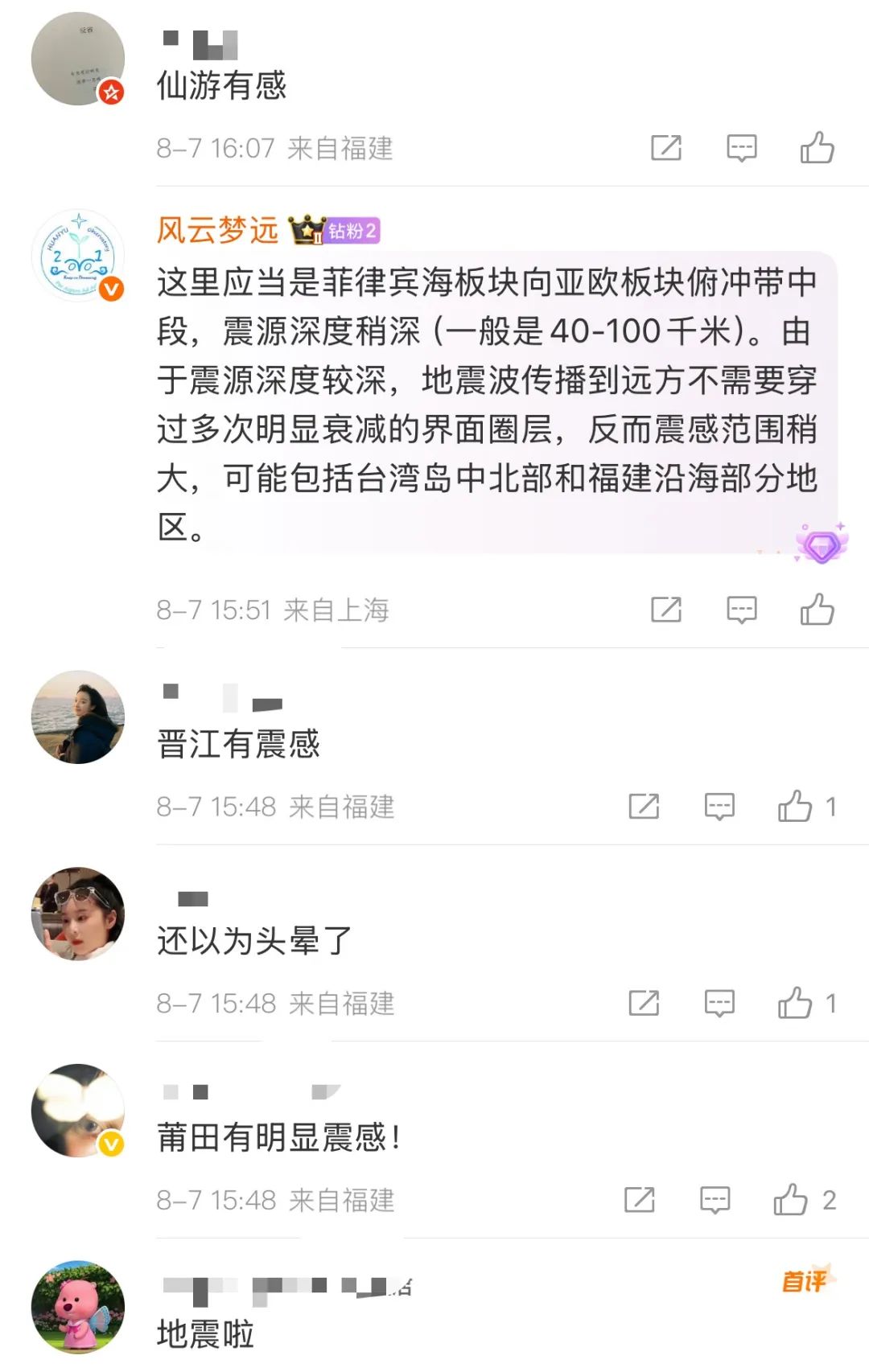Reply to the 莆田有明显震感 comment
This screenshot has height=1372, width=869.
(x=715, y=1200)
